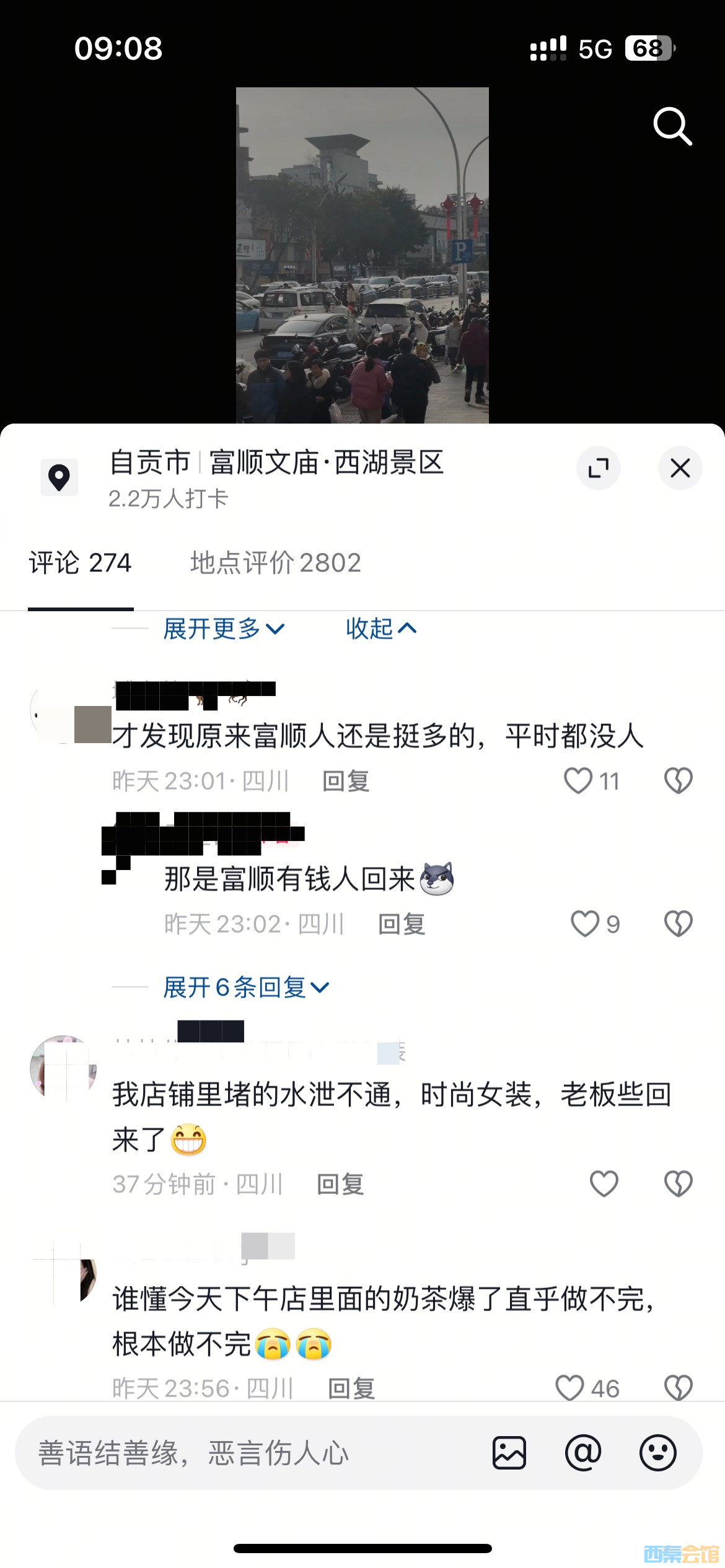The width and height of the screenshot is (725, 1568).
Task: Collapse replies with 收起
Action: 380,629
